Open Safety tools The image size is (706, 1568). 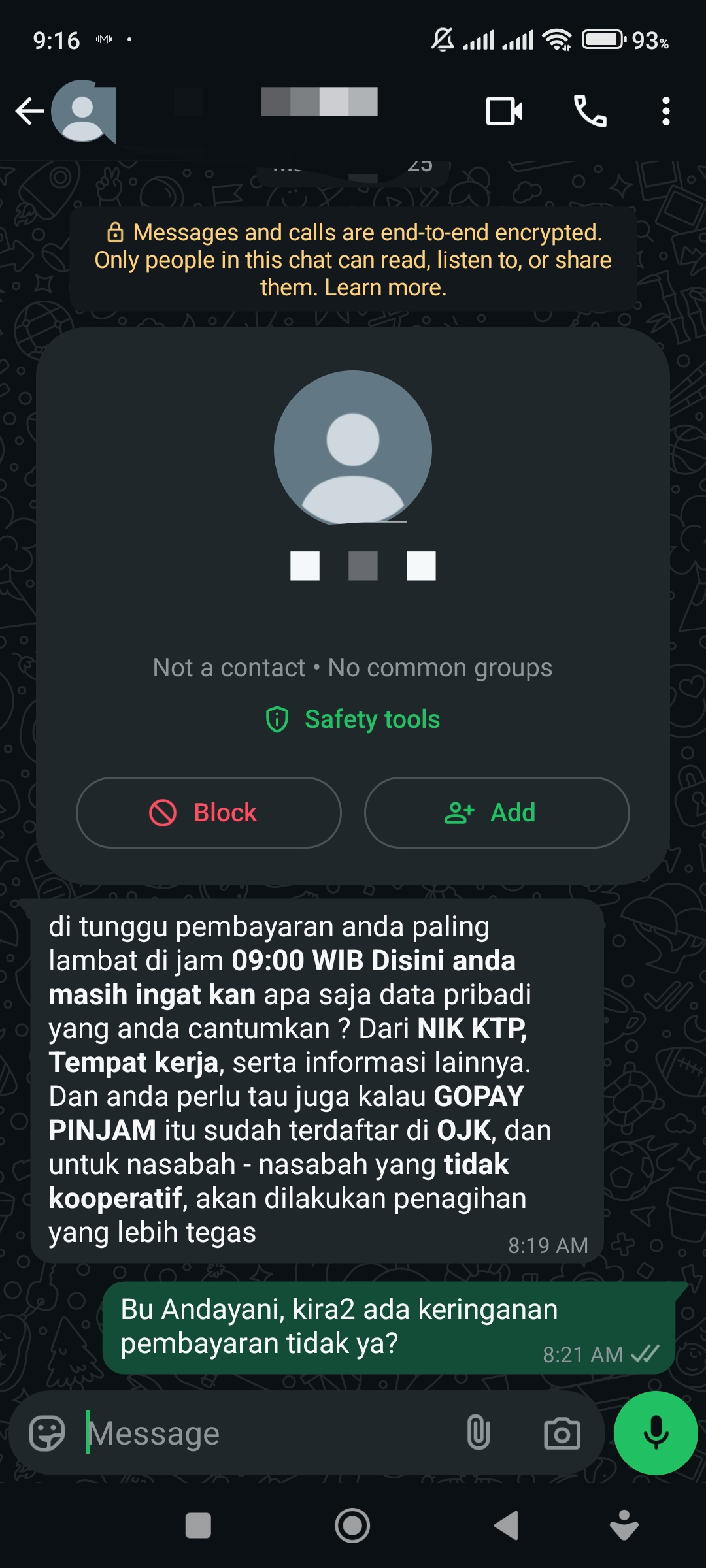353,719
